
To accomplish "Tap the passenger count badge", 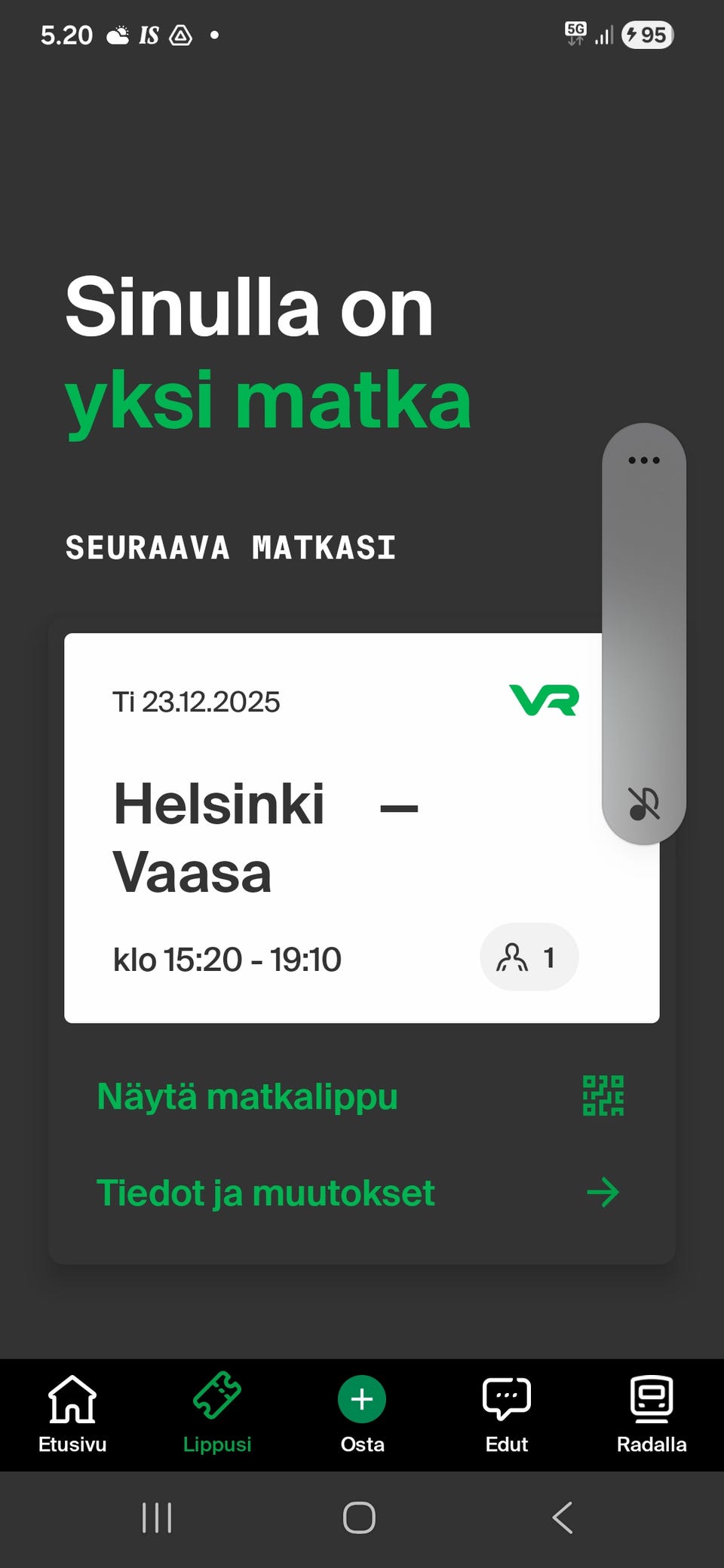I will (x=529, y=957).
